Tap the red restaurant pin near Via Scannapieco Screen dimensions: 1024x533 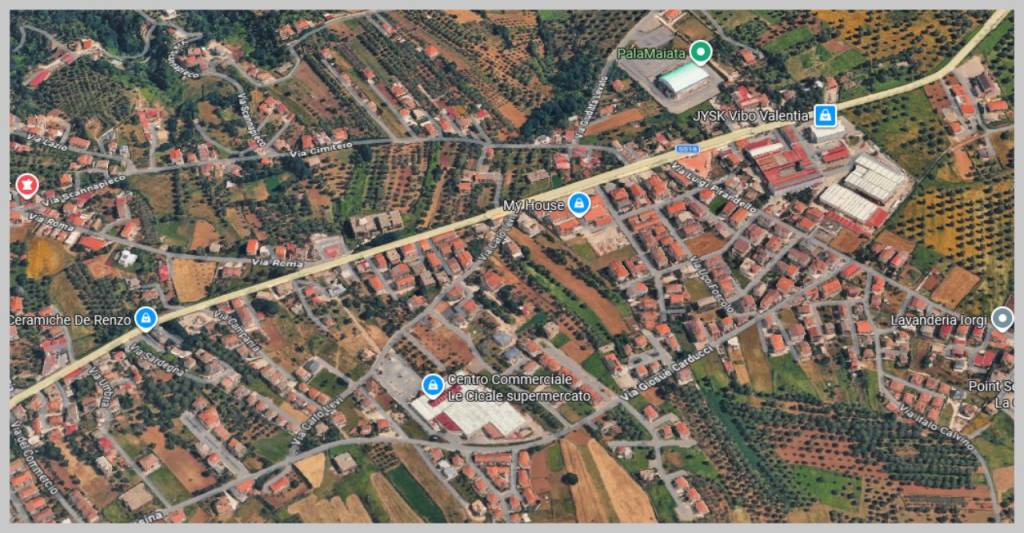[27, 184]
